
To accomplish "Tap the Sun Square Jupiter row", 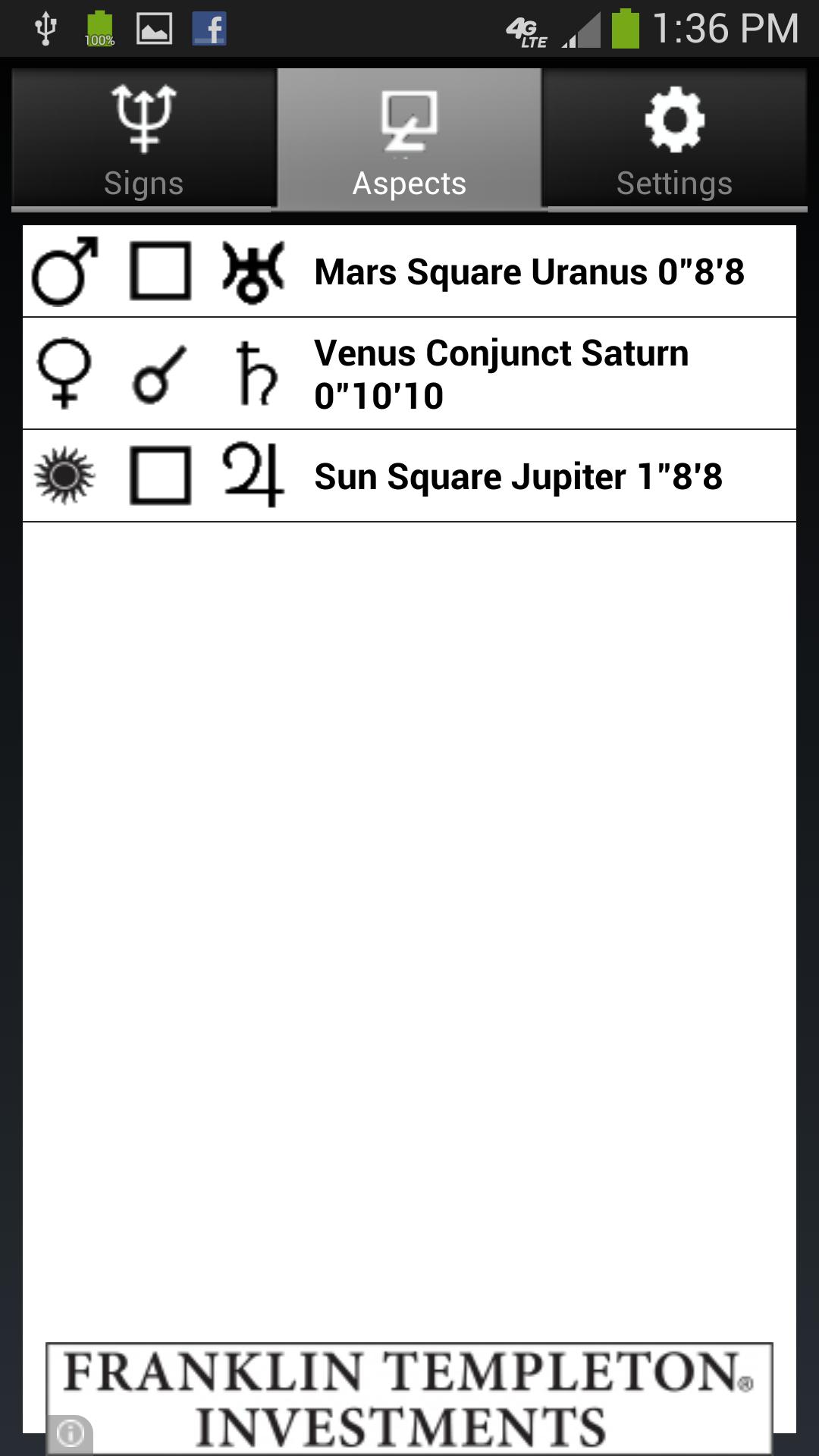I will click(409, 476).
